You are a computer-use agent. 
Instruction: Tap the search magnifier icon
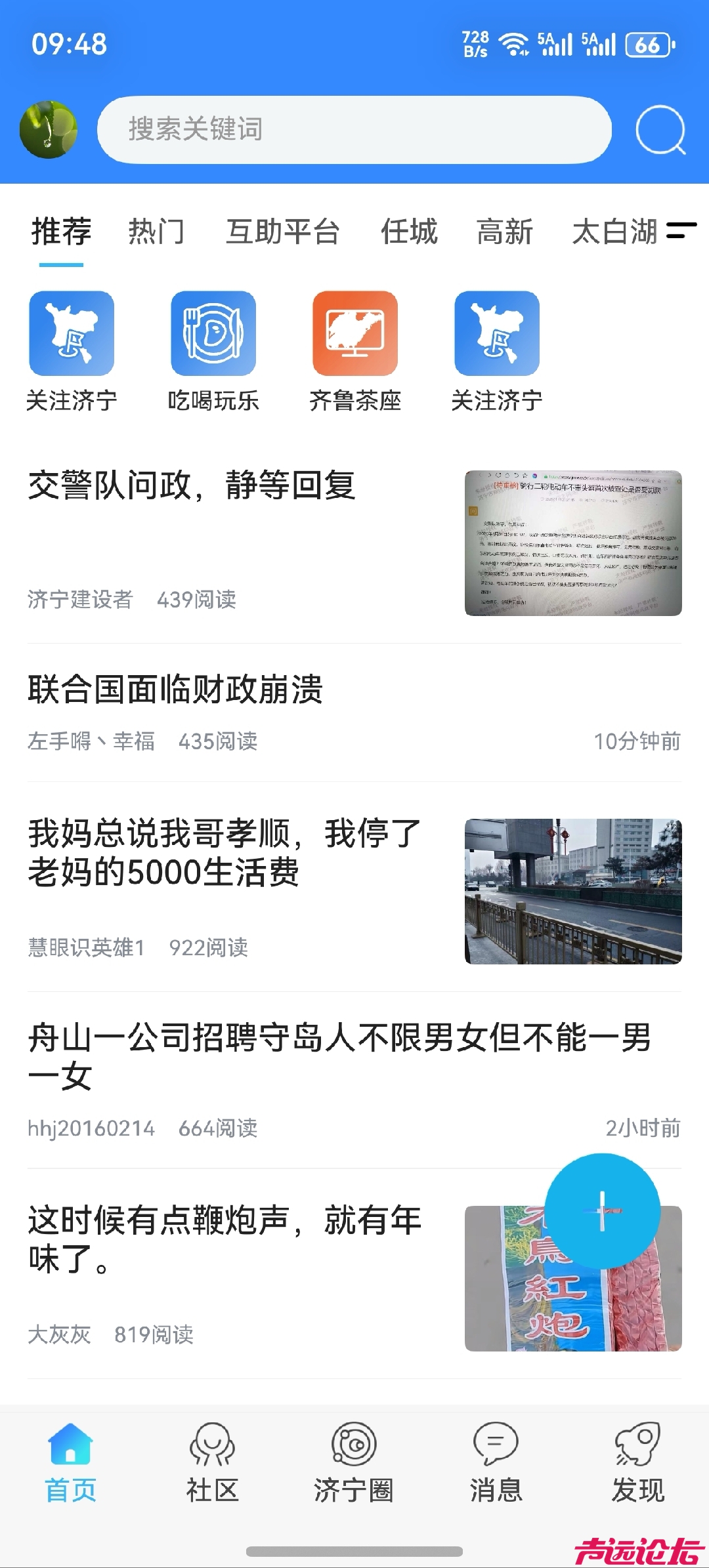click(x=660, y=130)
